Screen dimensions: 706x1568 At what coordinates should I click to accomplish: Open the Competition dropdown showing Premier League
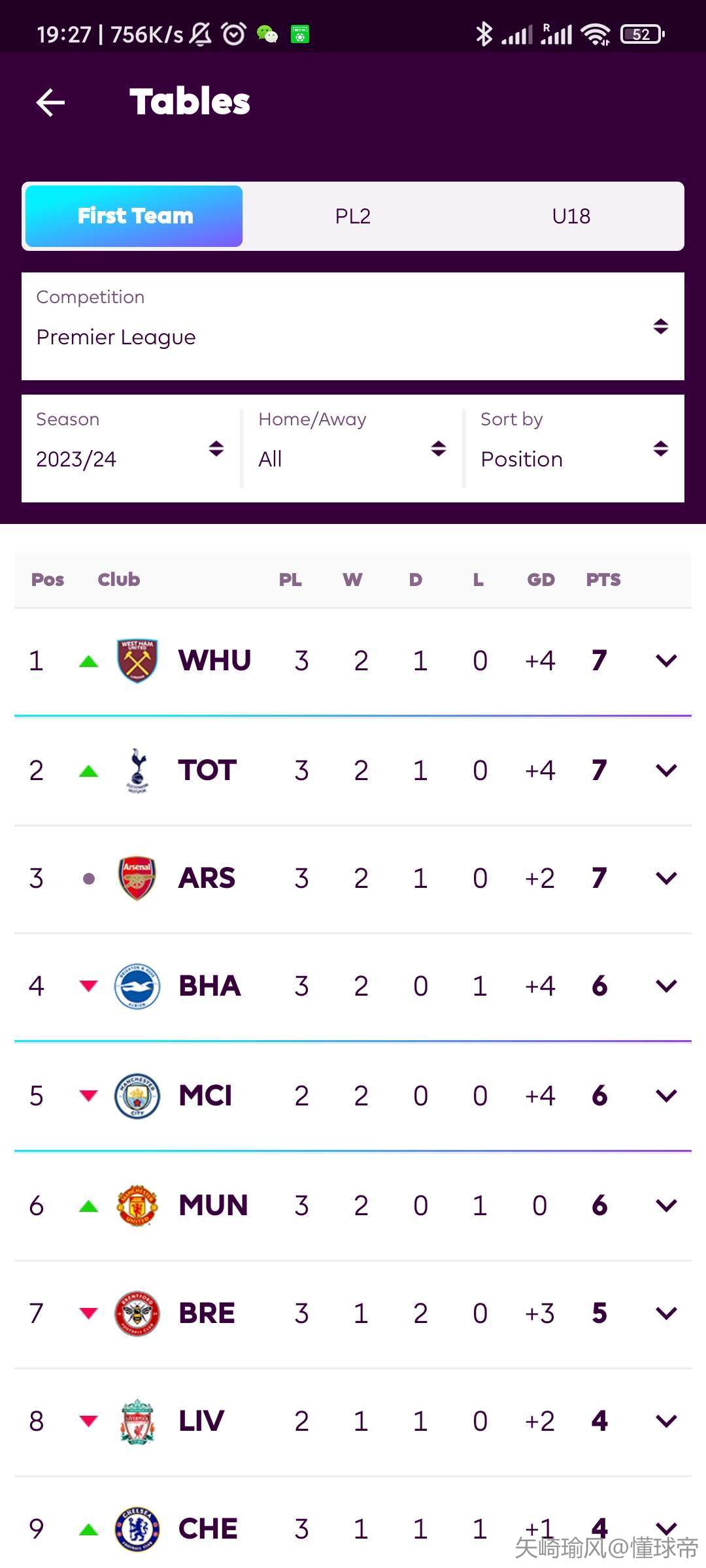click(353, 326)
